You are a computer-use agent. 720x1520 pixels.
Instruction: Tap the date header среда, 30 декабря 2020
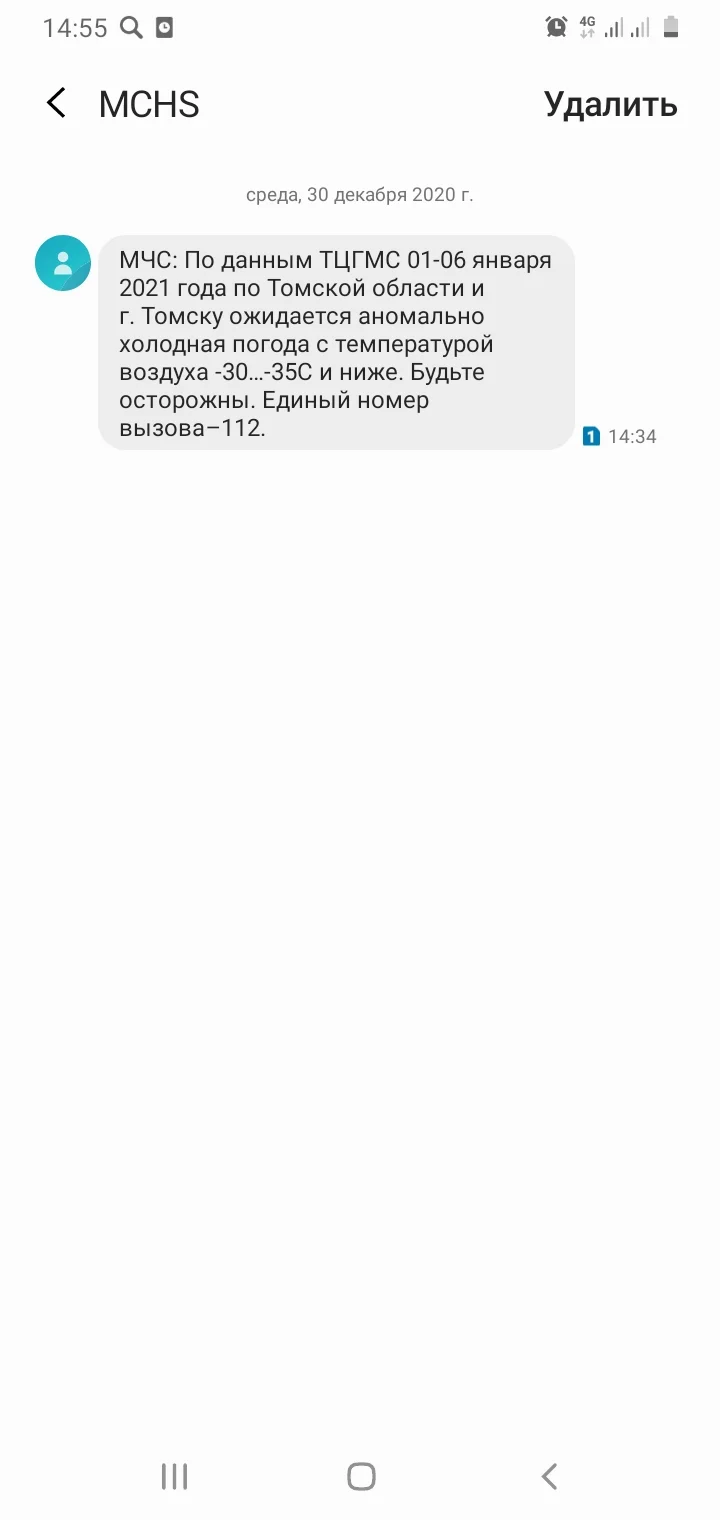tap(360, 194)
